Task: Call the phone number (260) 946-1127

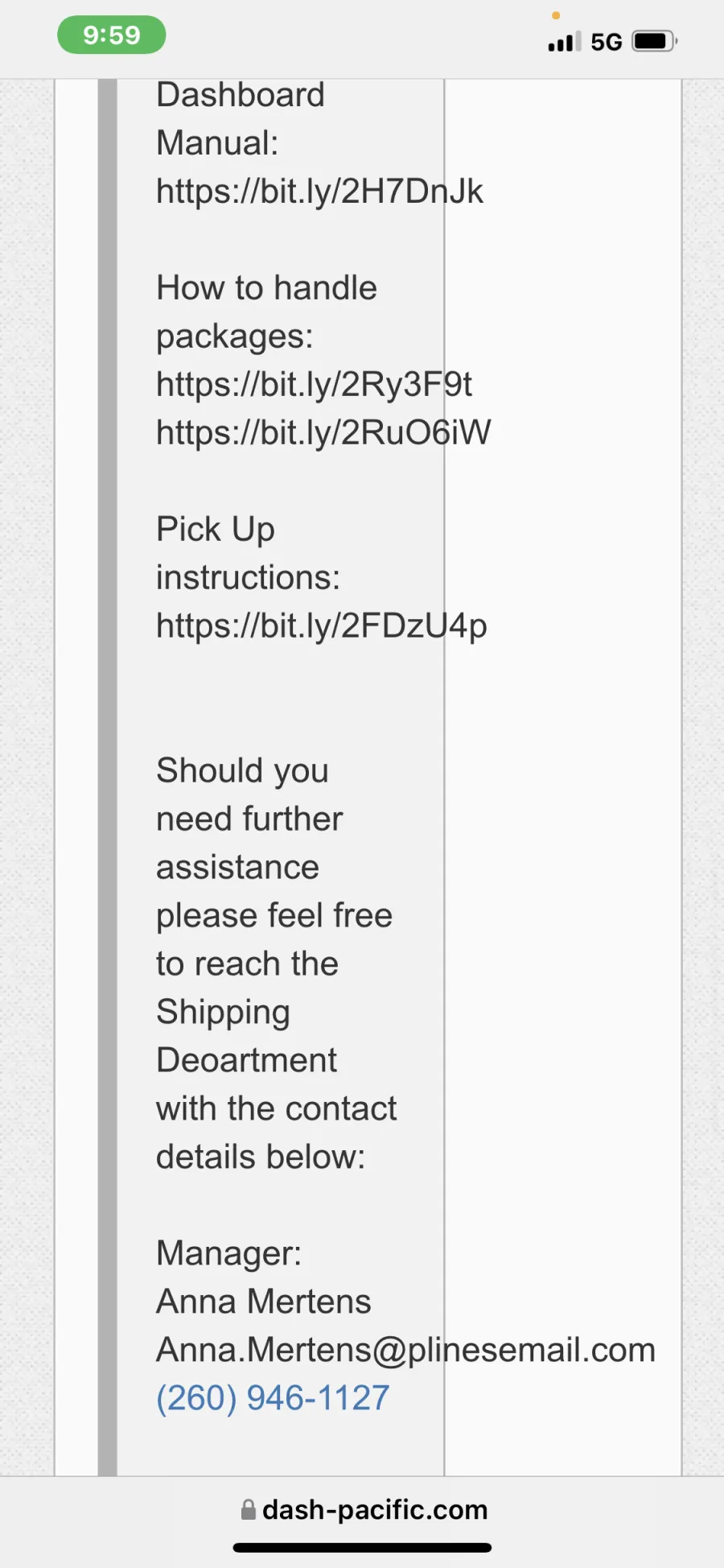Action: point(273,1398)
